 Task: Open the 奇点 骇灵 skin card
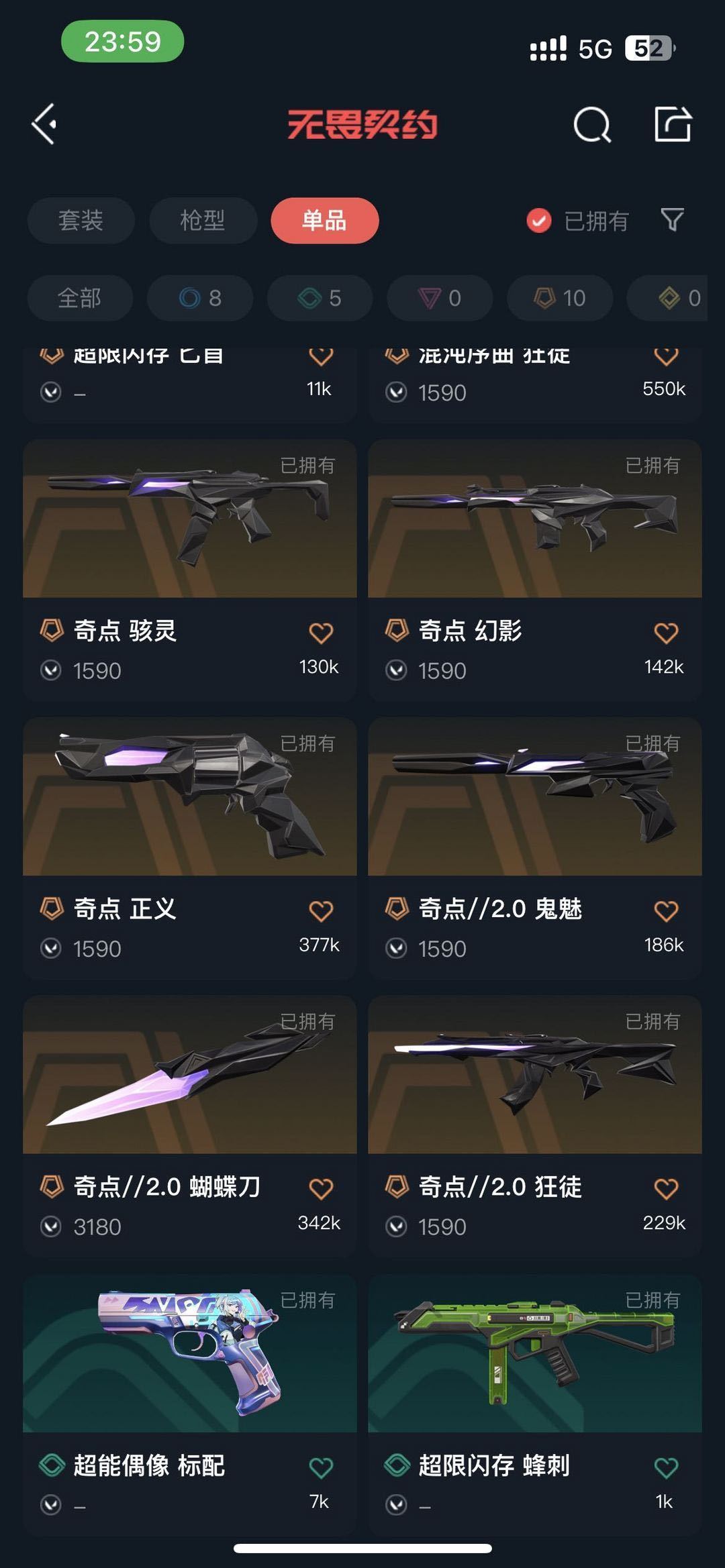[x=190, y=570]
